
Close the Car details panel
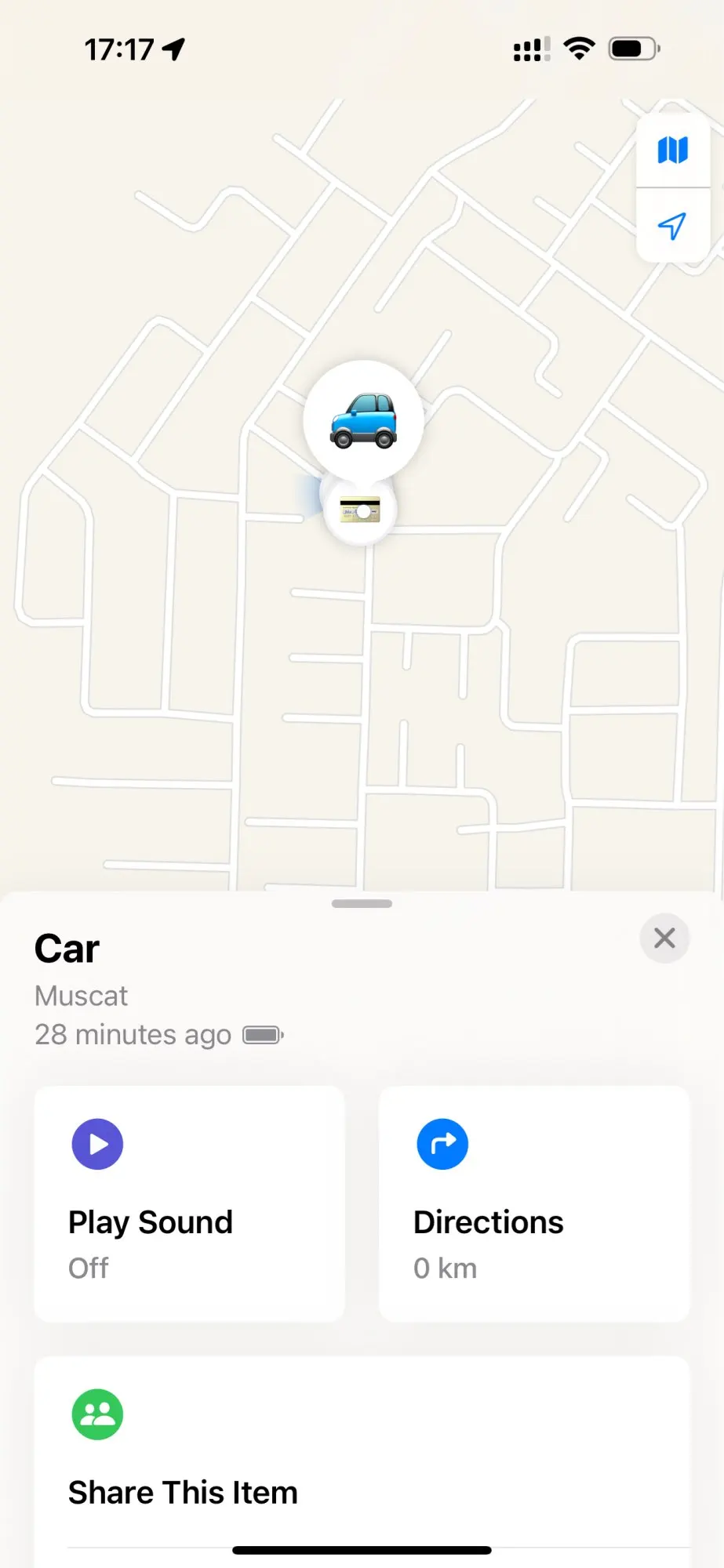tap(664, 938)
